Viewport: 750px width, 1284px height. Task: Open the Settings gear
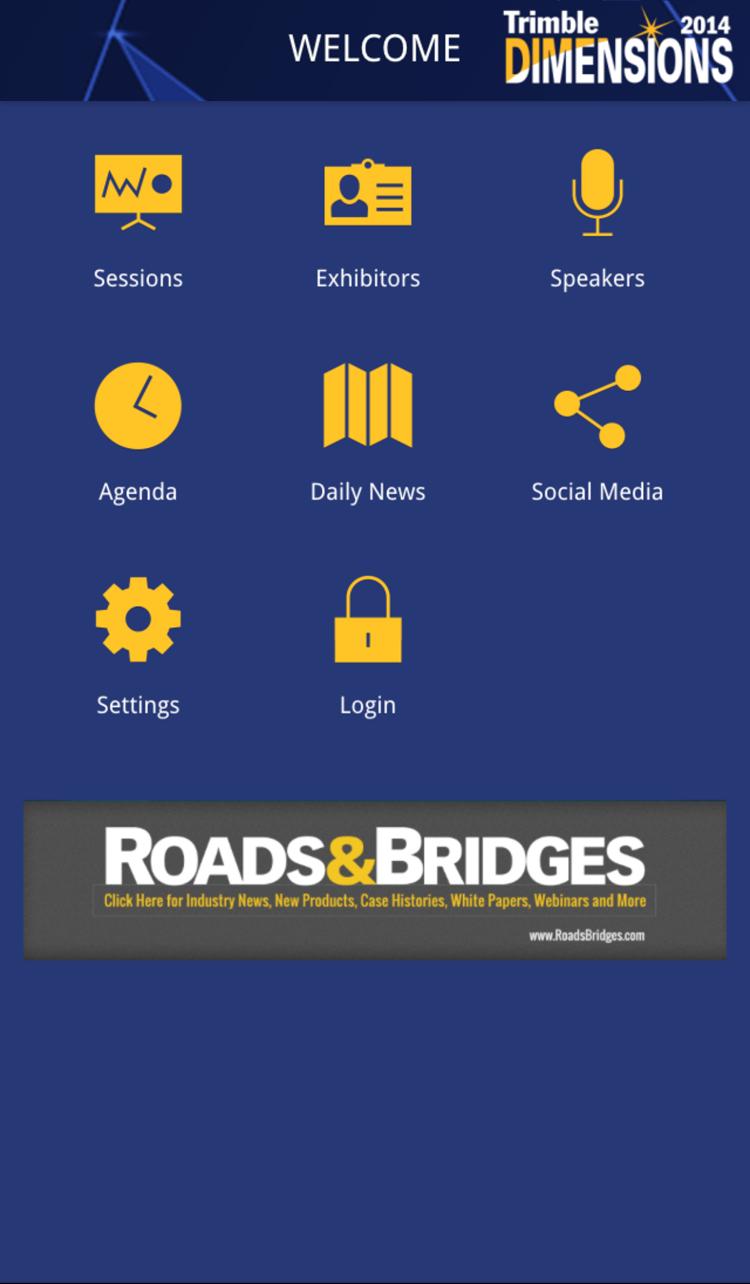pyautogui.click(x=138, y=619)
